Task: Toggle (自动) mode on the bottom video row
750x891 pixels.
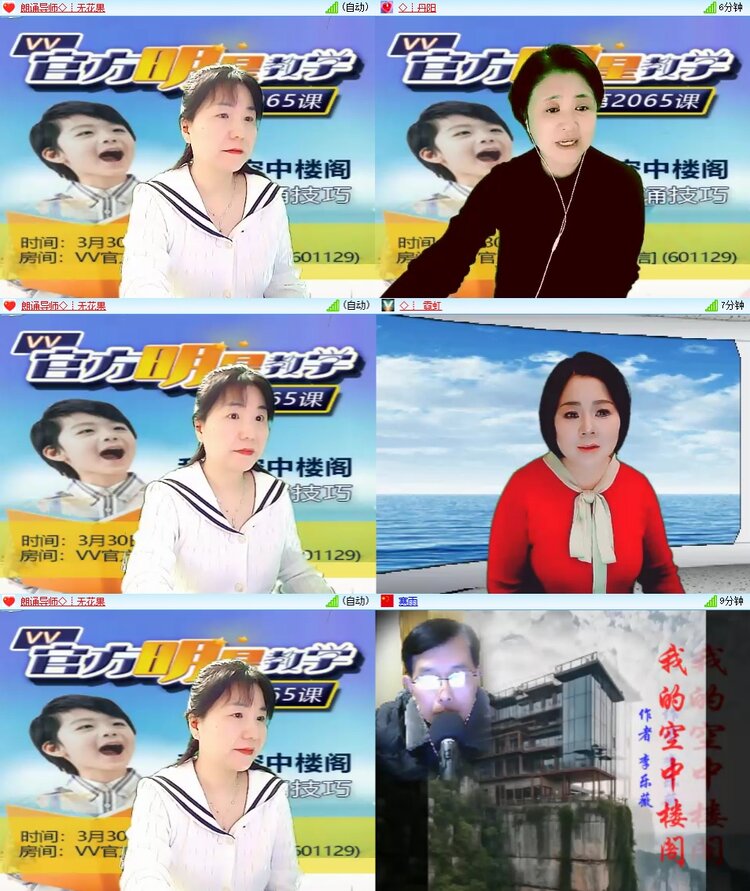Action: 357,602
